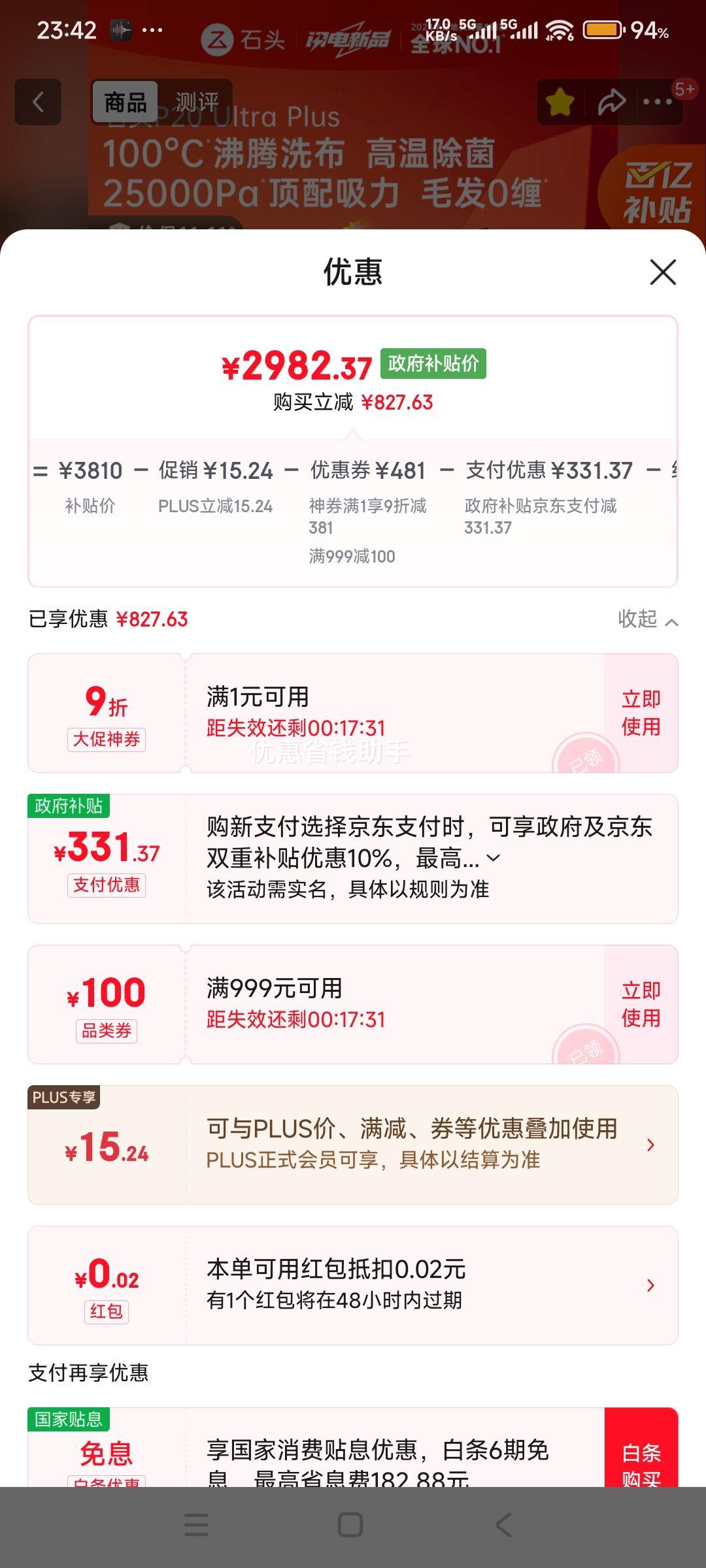This screenshot has height=1568, width=706.
Task: Share this product
Action: point(611,102)
